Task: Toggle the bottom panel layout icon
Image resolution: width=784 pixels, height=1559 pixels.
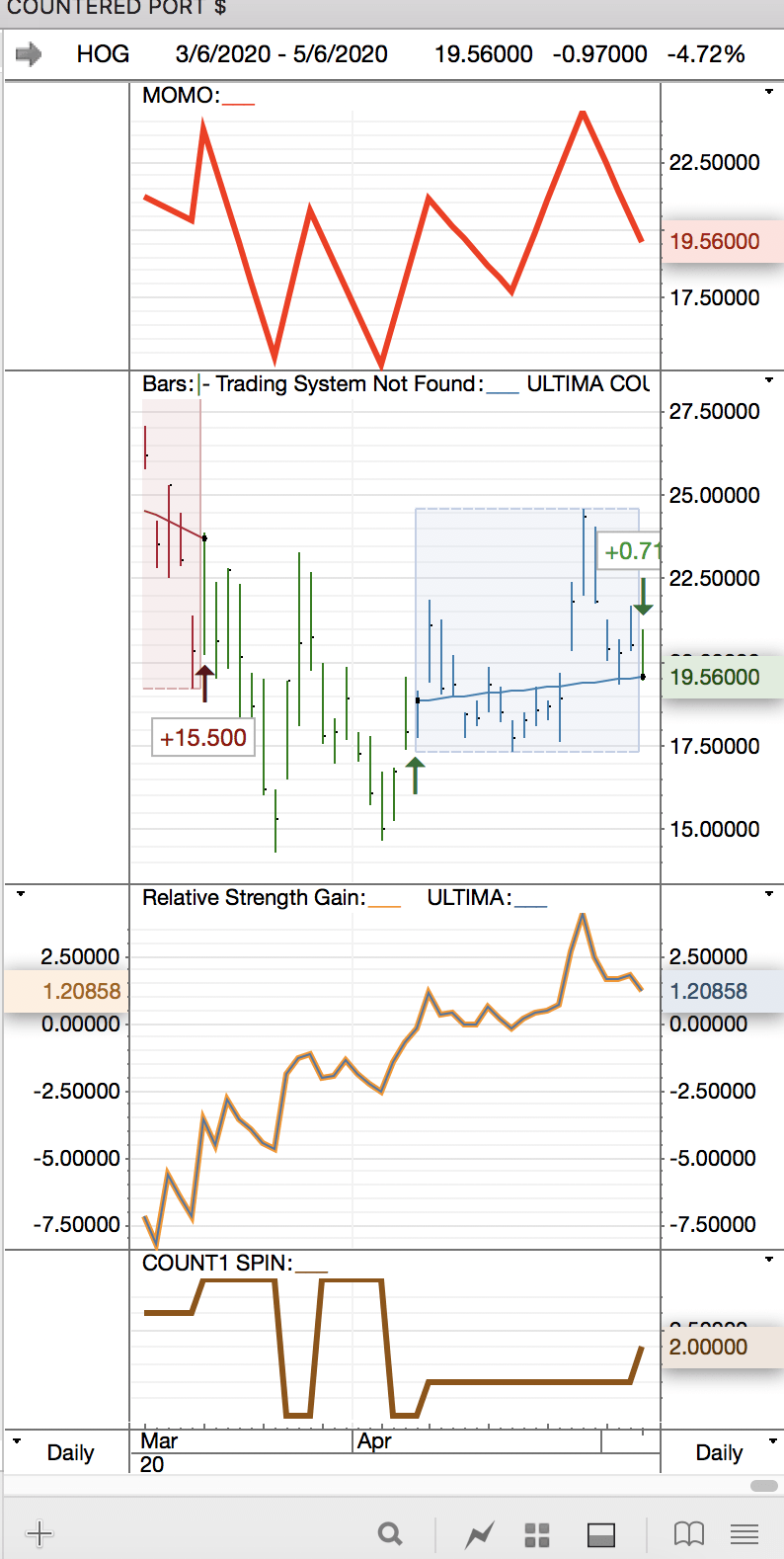Action: coord(601,1534)
